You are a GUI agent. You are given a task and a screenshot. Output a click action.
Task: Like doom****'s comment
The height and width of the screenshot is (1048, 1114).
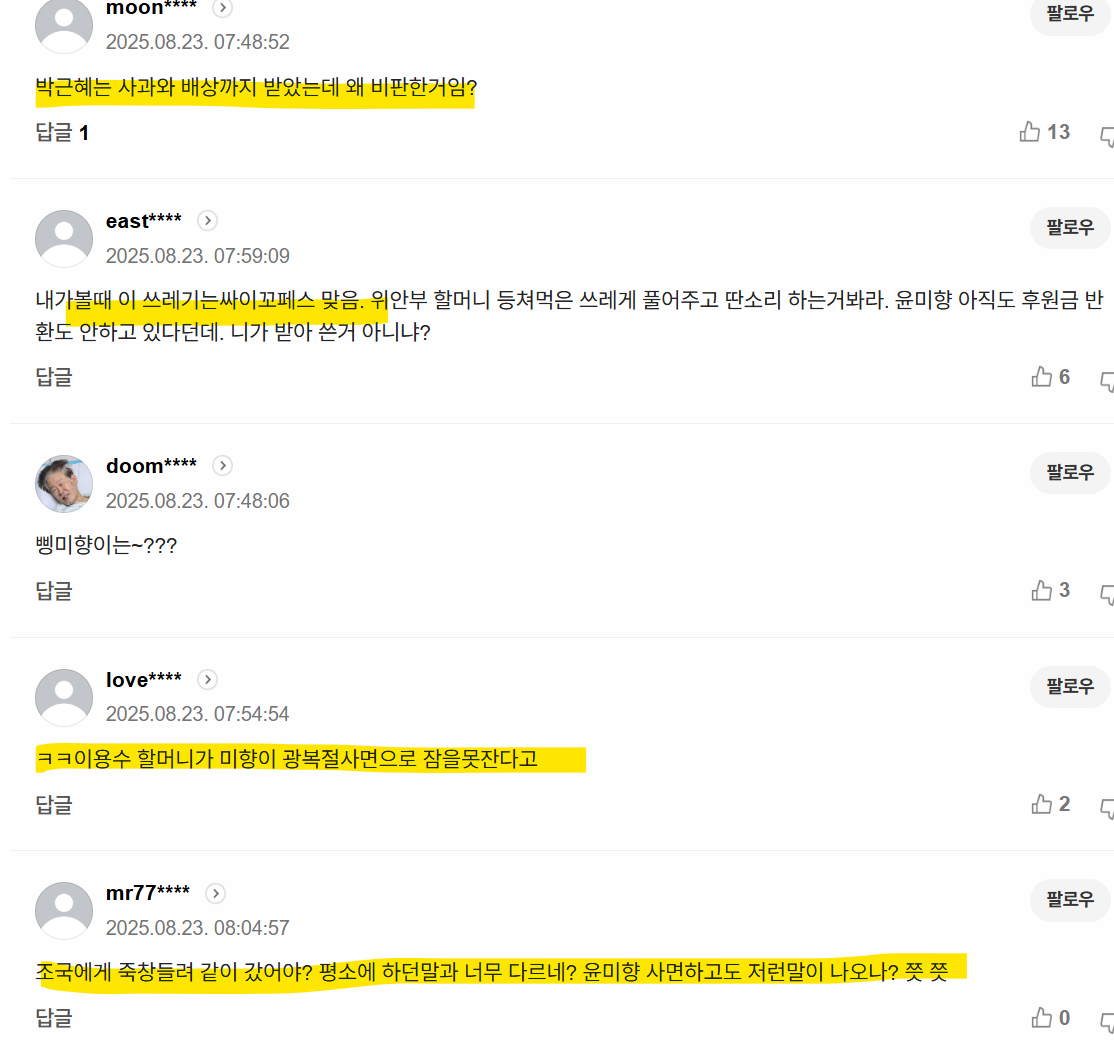(x=1042, y=591)
